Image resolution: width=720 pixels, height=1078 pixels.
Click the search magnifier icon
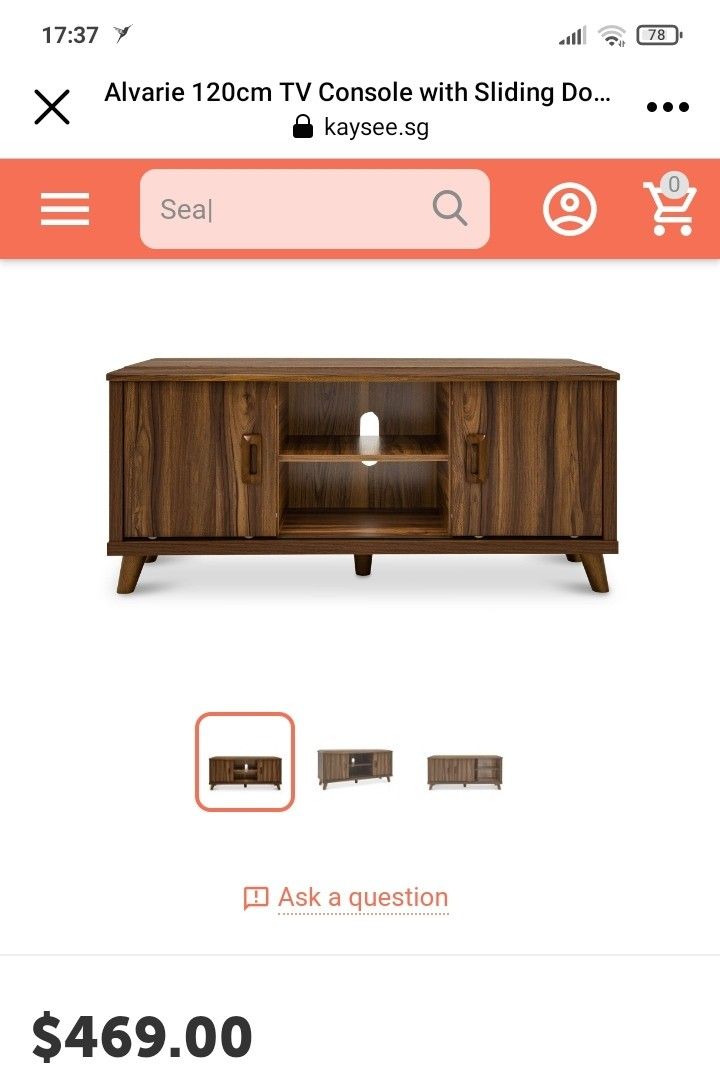[450, 208]
